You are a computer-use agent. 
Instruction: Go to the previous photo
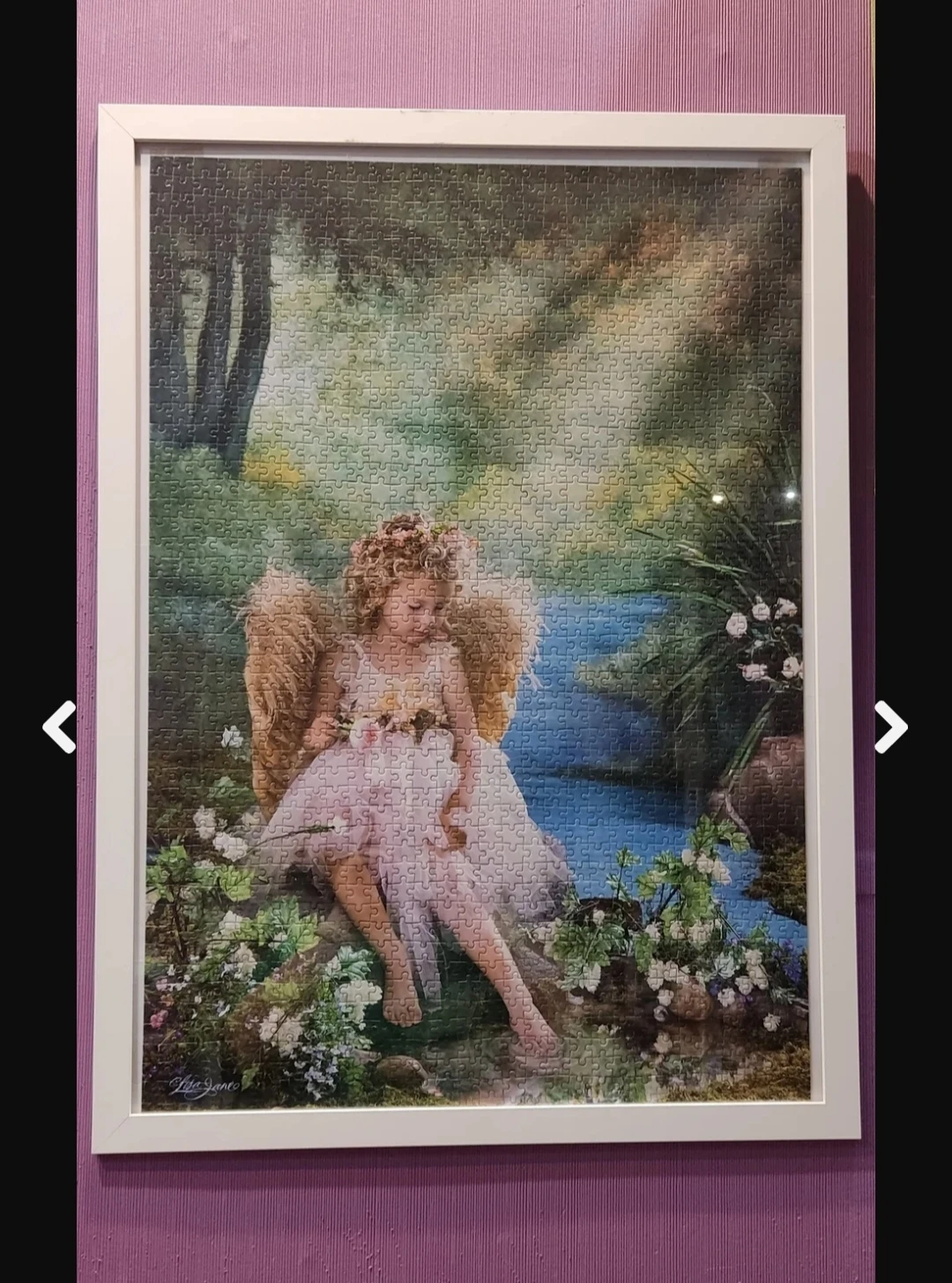tap(59, 727)
